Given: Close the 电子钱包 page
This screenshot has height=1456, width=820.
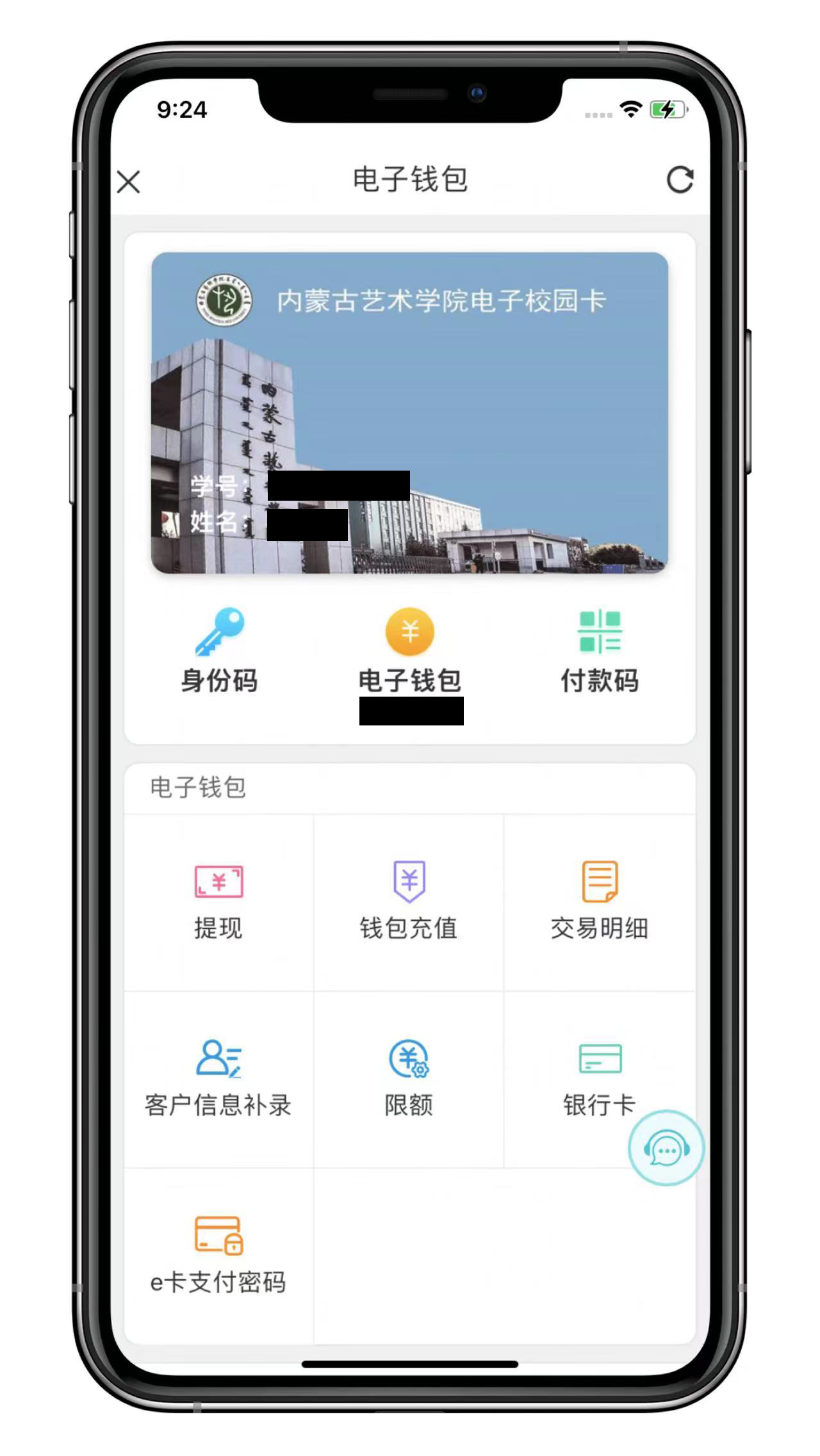Looking at the screenshot, I should click(x=129, y=182).
